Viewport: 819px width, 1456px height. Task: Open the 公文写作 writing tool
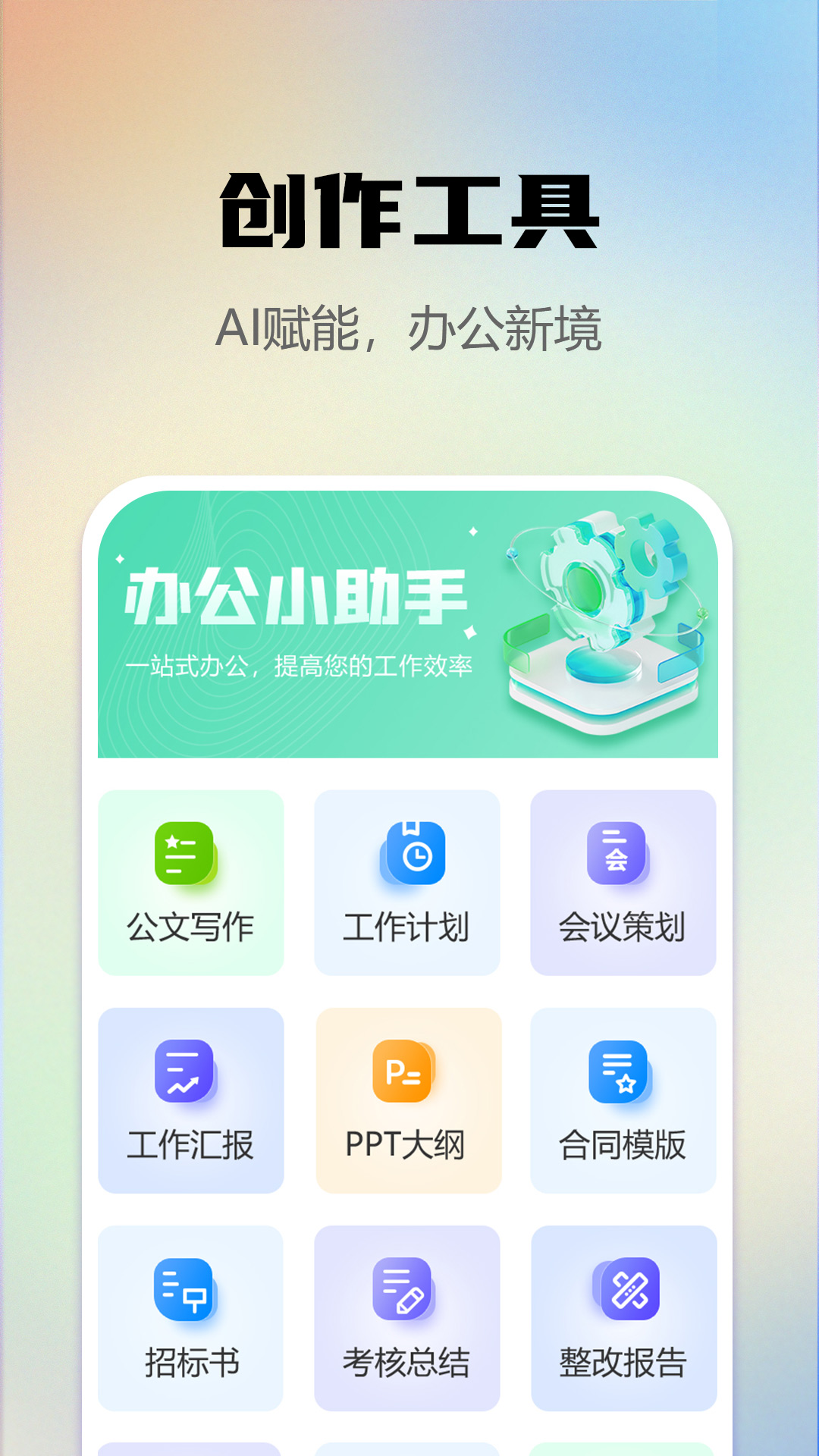pos(189,880)
